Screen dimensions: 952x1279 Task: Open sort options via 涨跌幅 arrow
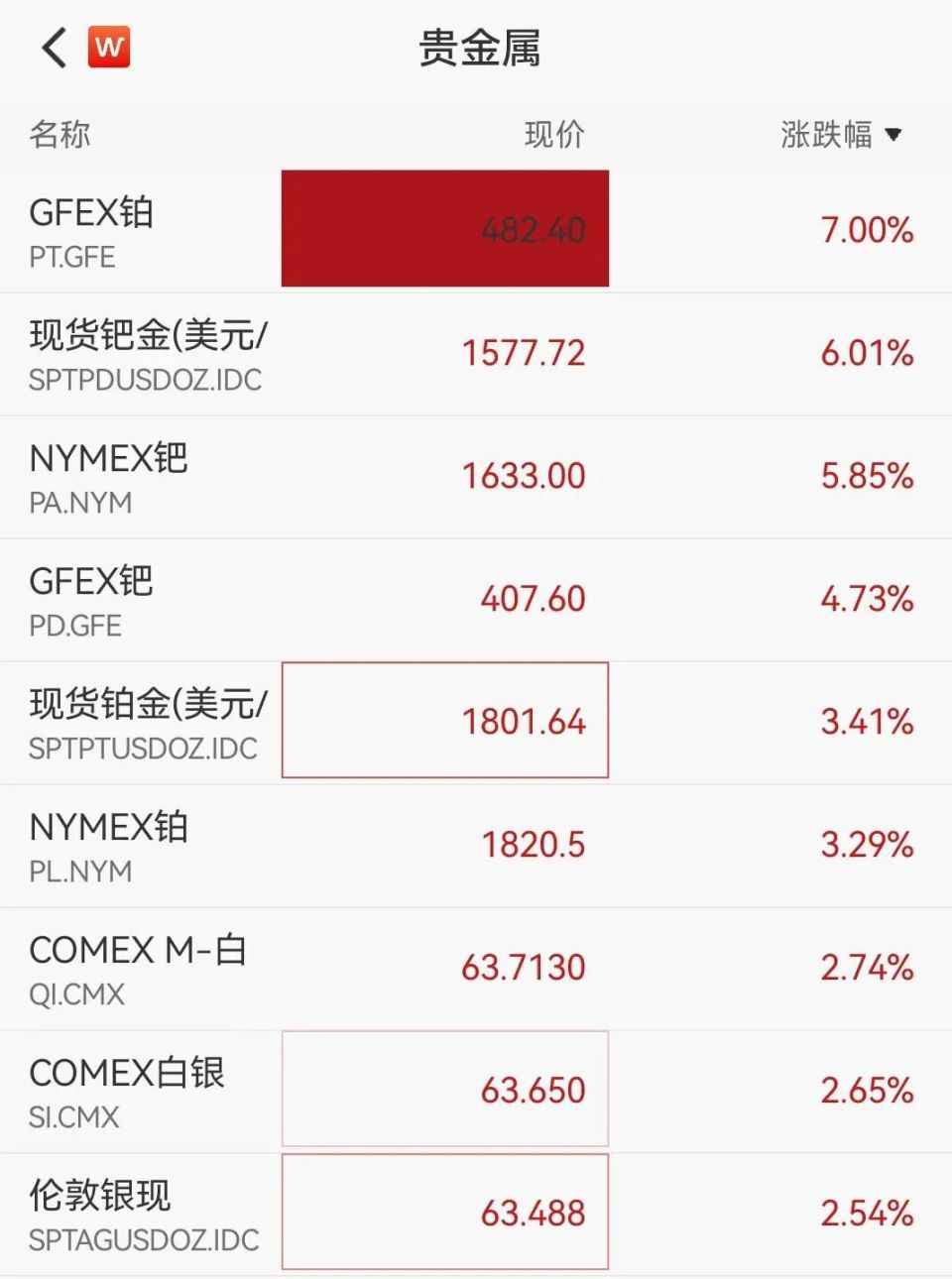coord(895,135)
